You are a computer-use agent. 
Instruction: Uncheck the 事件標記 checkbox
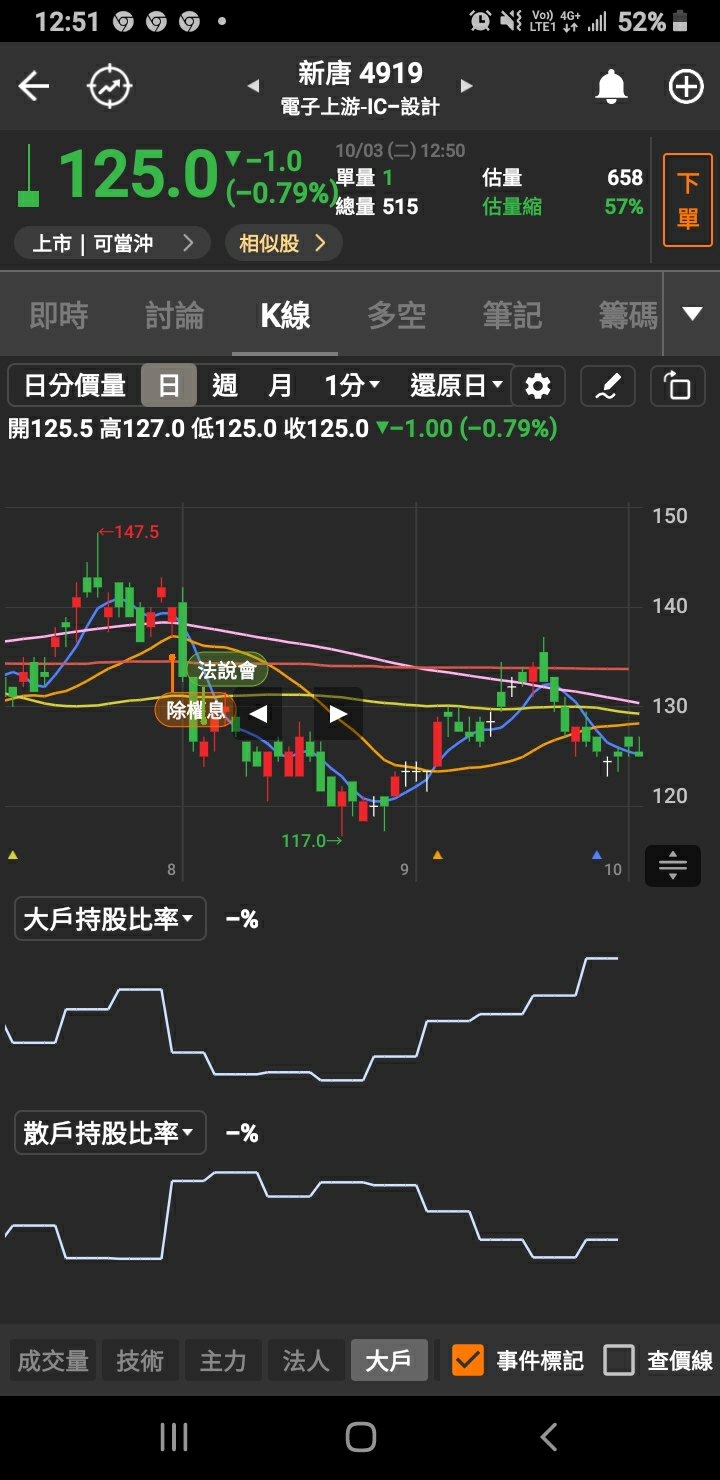[467, 1360]
